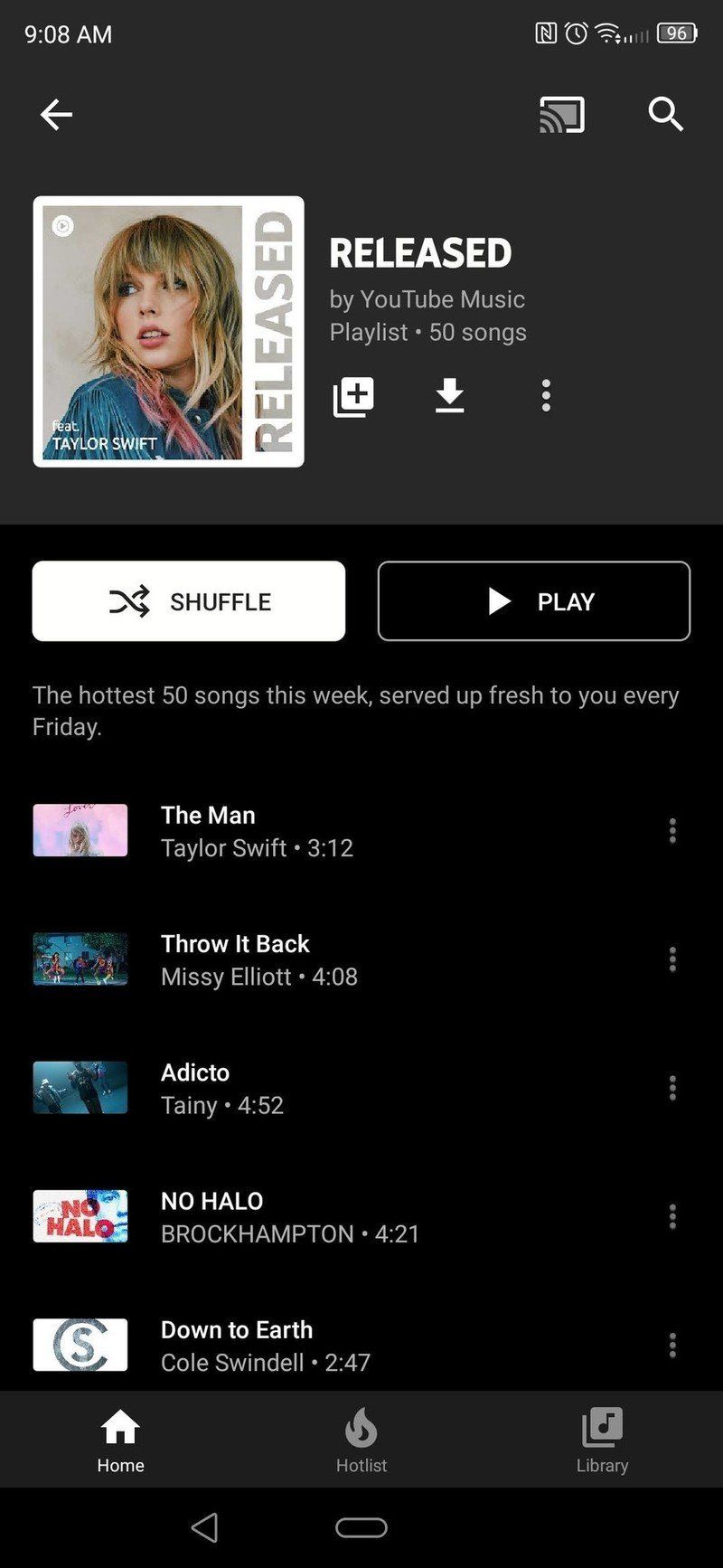Screen dimensions: 723x1568
Task: Add RELEASED playlist to library
Action: (353, 394)
